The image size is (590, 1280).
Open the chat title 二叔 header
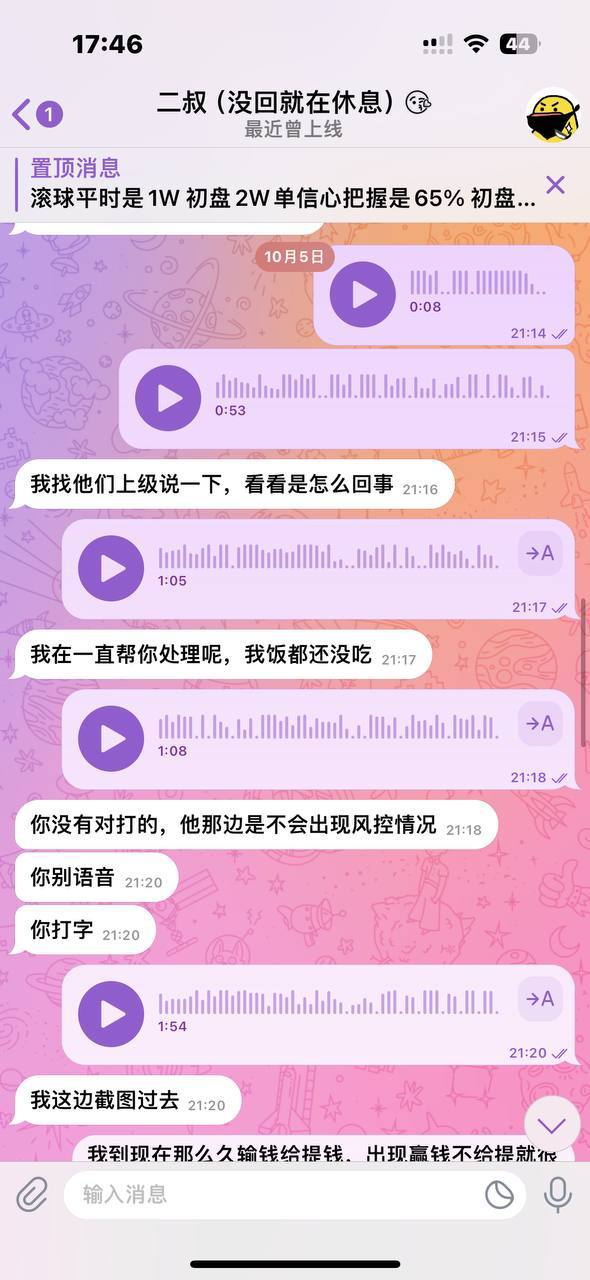pos(294,113)
